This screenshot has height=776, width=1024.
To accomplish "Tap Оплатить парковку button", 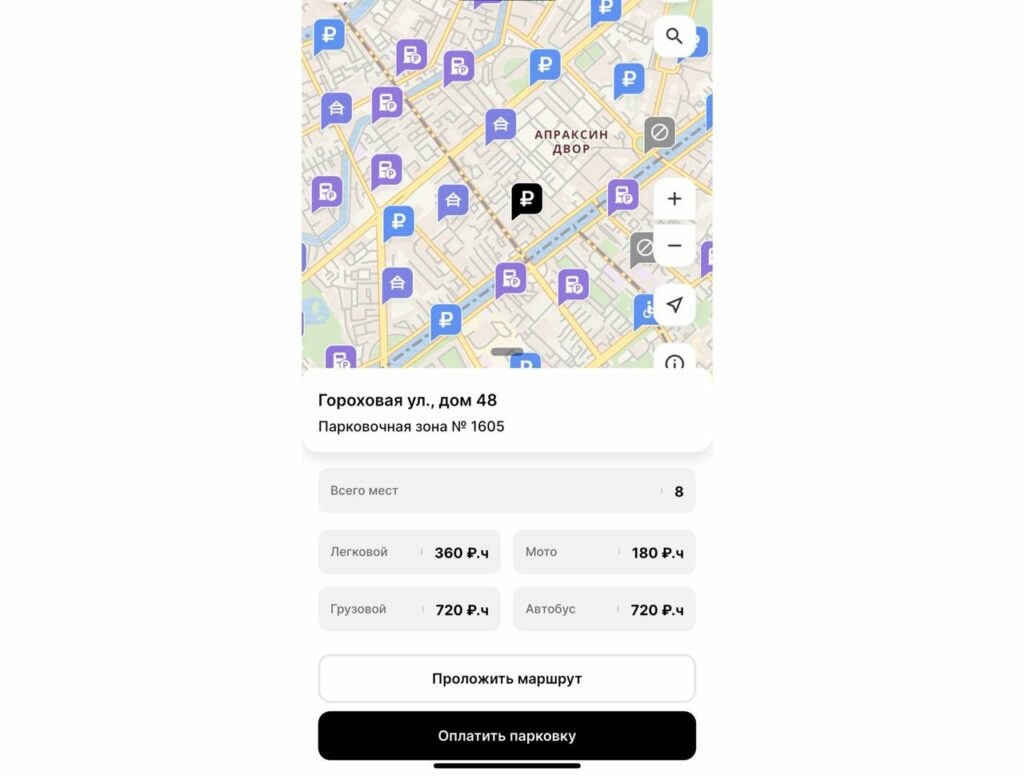I will pos(506,736).
